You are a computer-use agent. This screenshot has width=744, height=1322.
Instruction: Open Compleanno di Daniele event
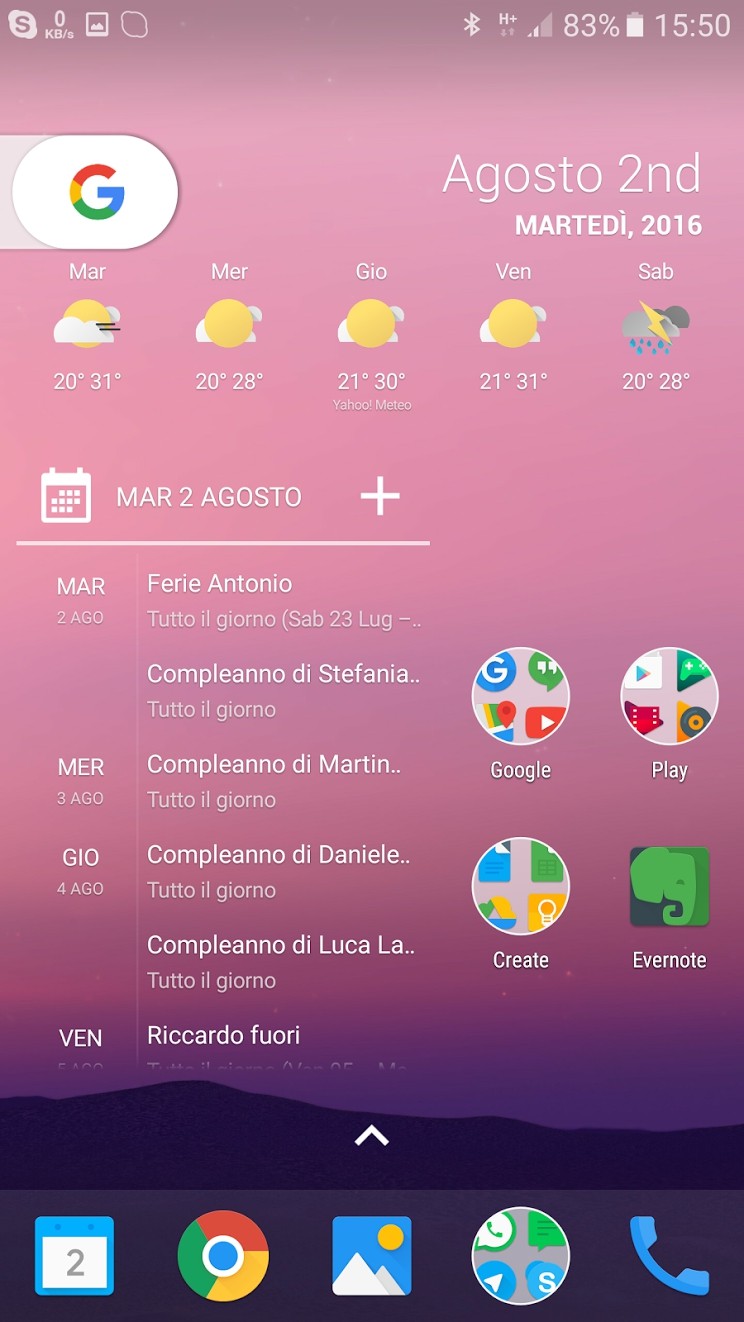(x=284, y=871)
